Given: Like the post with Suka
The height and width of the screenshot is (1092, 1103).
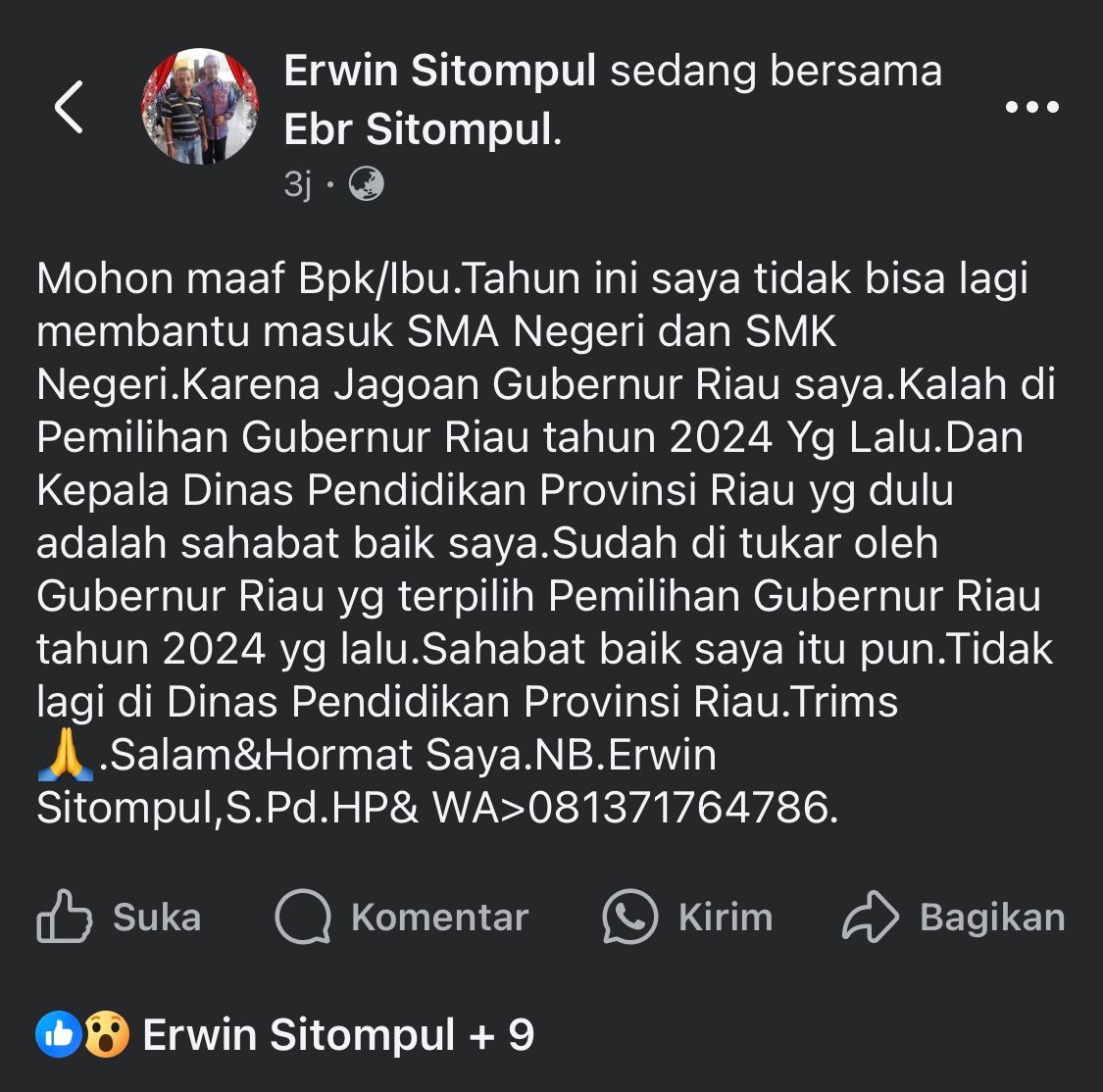Looking at the screenshot, I should pyautogui.click(x=120, y=918).
